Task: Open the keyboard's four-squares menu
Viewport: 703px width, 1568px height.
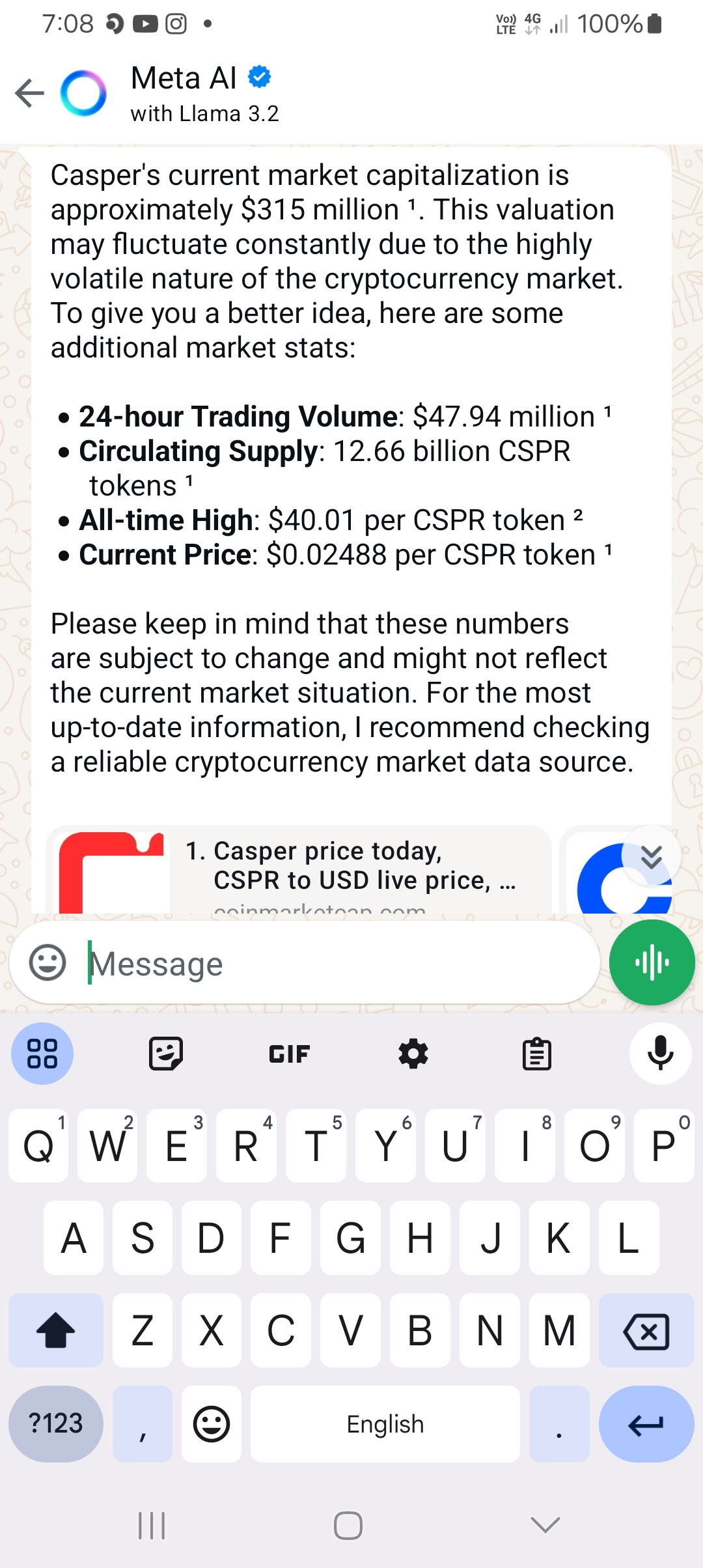Action: pyautogui.click(x=42, y=1054)
